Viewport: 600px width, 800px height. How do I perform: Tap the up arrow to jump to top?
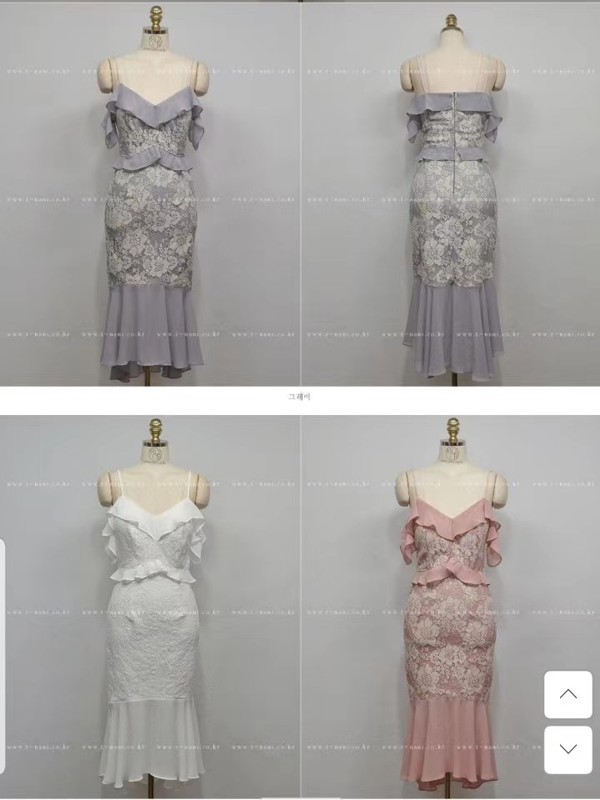tap(567, 694)
